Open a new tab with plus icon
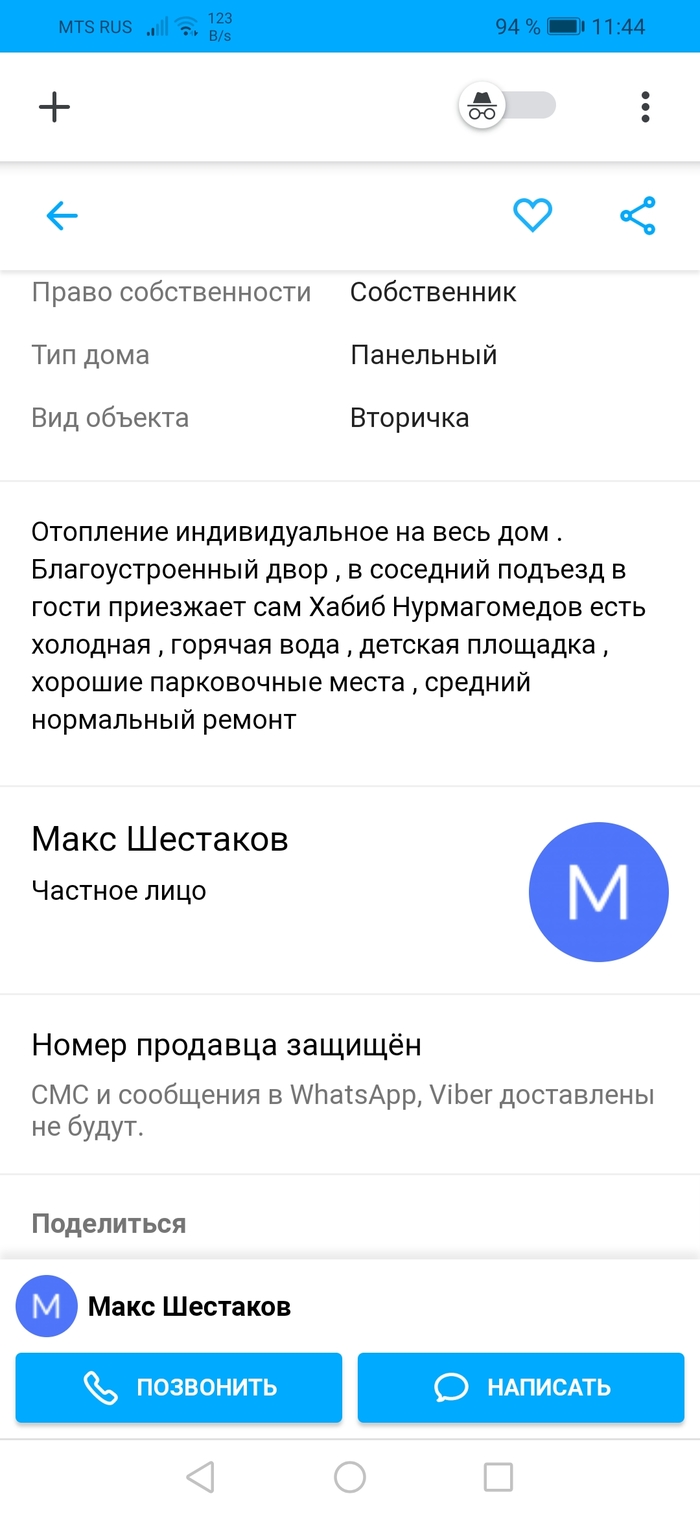This screenshot has width=700, height=1516. click(54, 107)
